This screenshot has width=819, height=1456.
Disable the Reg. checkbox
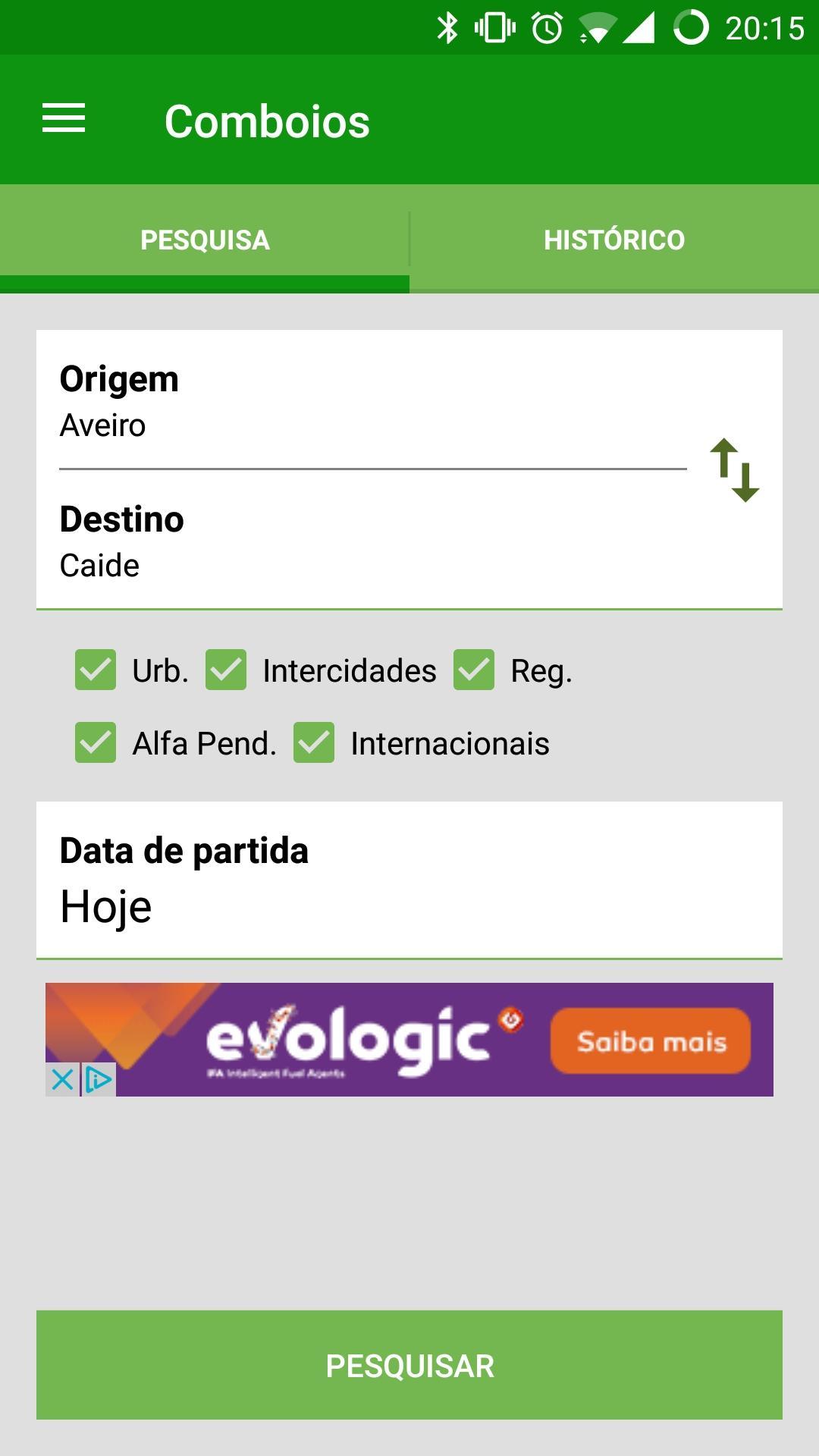point(474,670)
